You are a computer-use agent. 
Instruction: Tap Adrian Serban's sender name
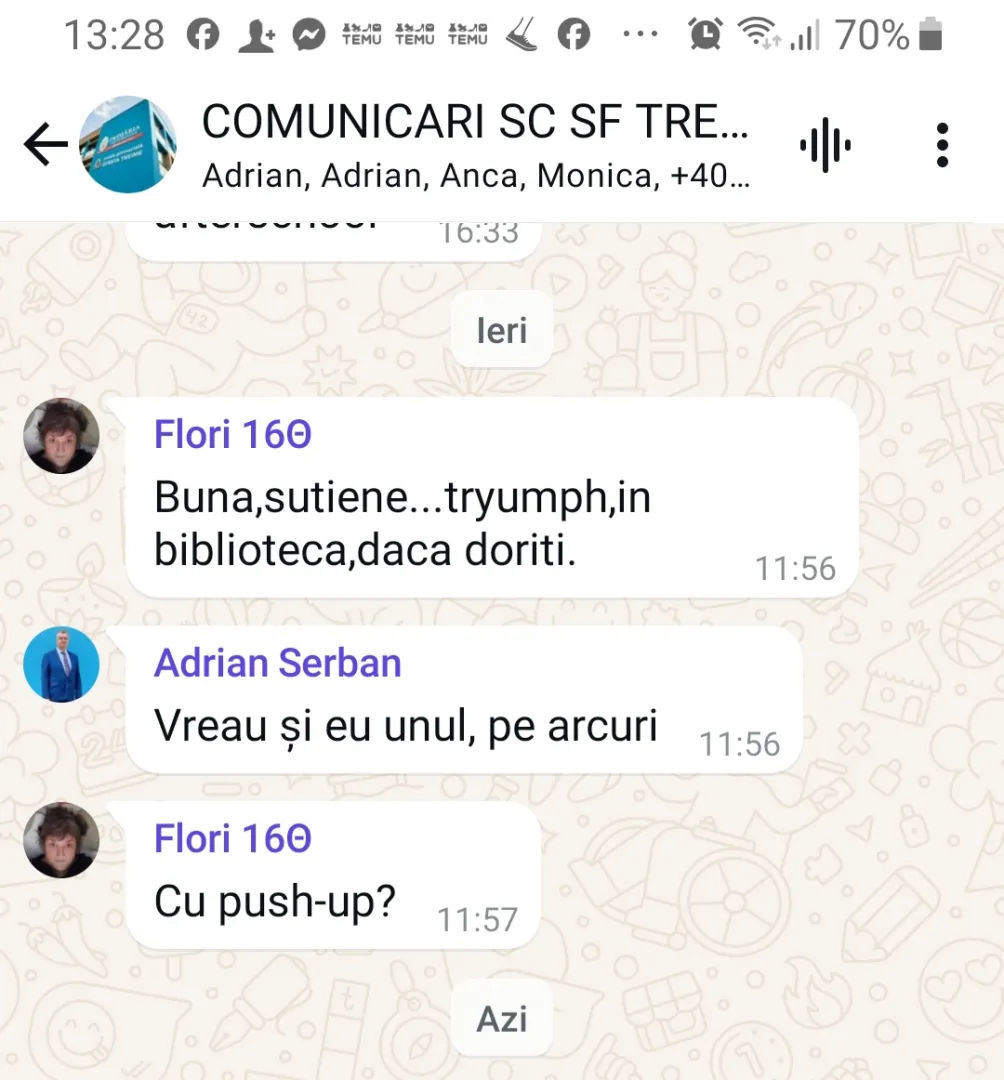pyautogui.click(x=278, y=664)
